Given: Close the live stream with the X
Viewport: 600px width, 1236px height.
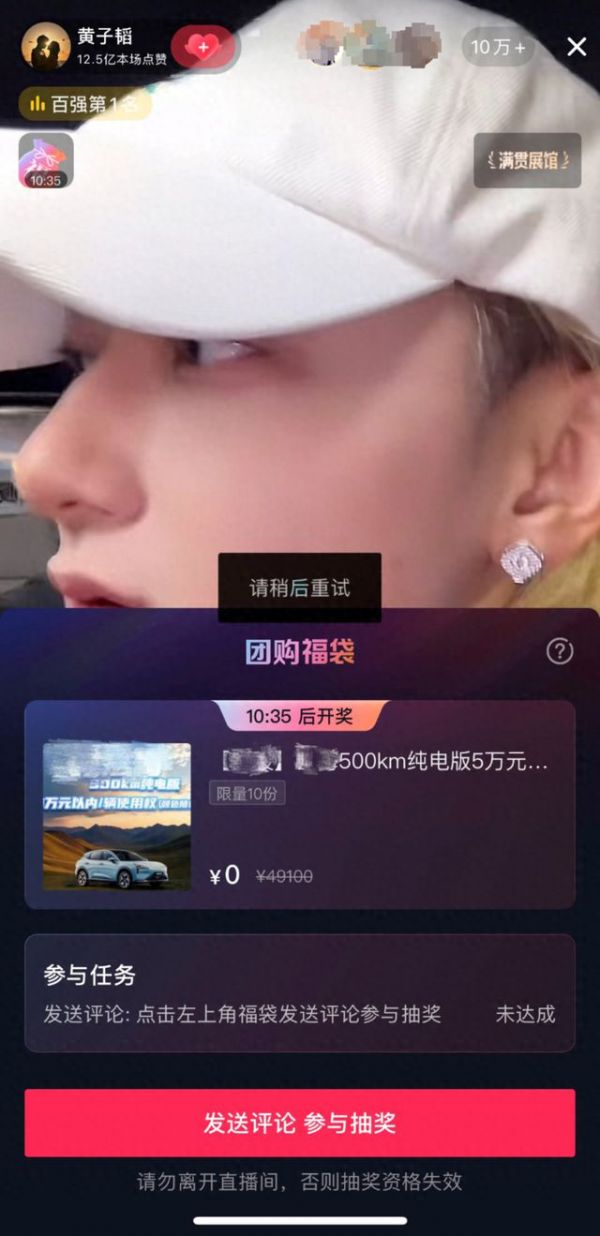Looking at the screenshot, I should pos(577,47).
